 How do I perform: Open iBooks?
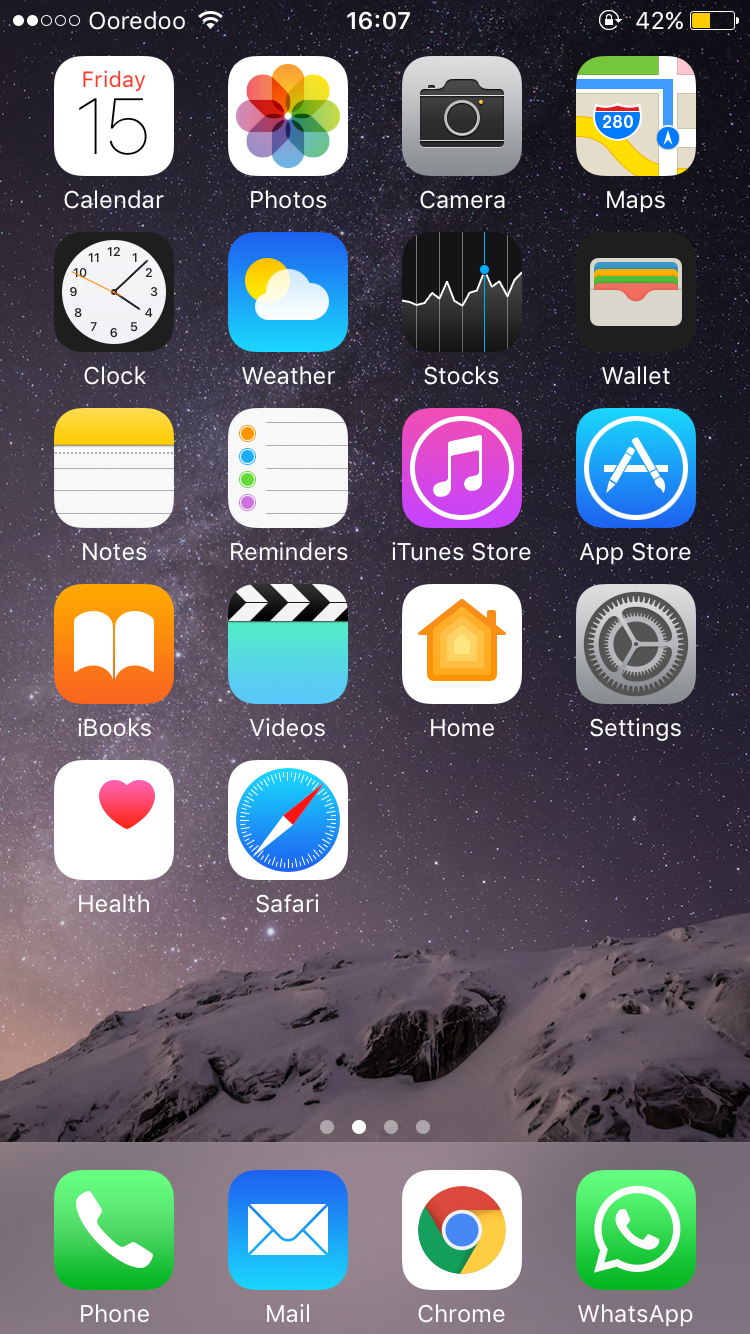pos(114,644)
